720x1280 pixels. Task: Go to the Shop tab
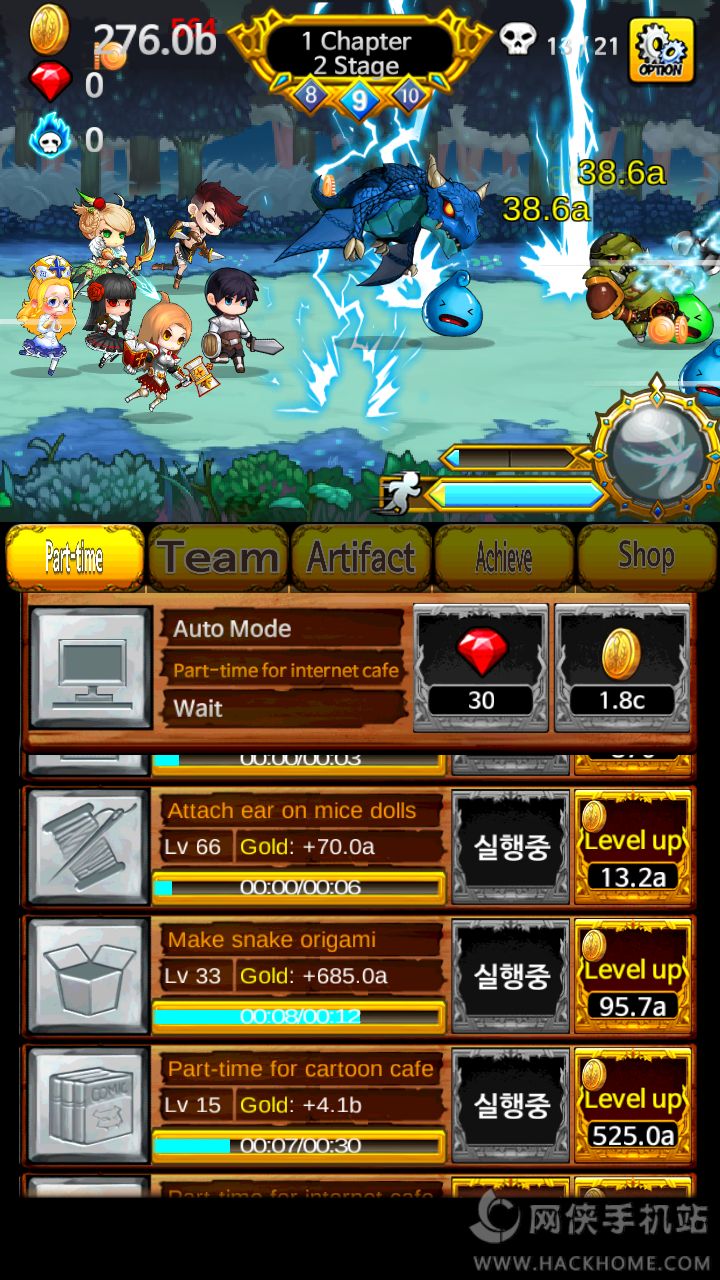pos(646,556)
